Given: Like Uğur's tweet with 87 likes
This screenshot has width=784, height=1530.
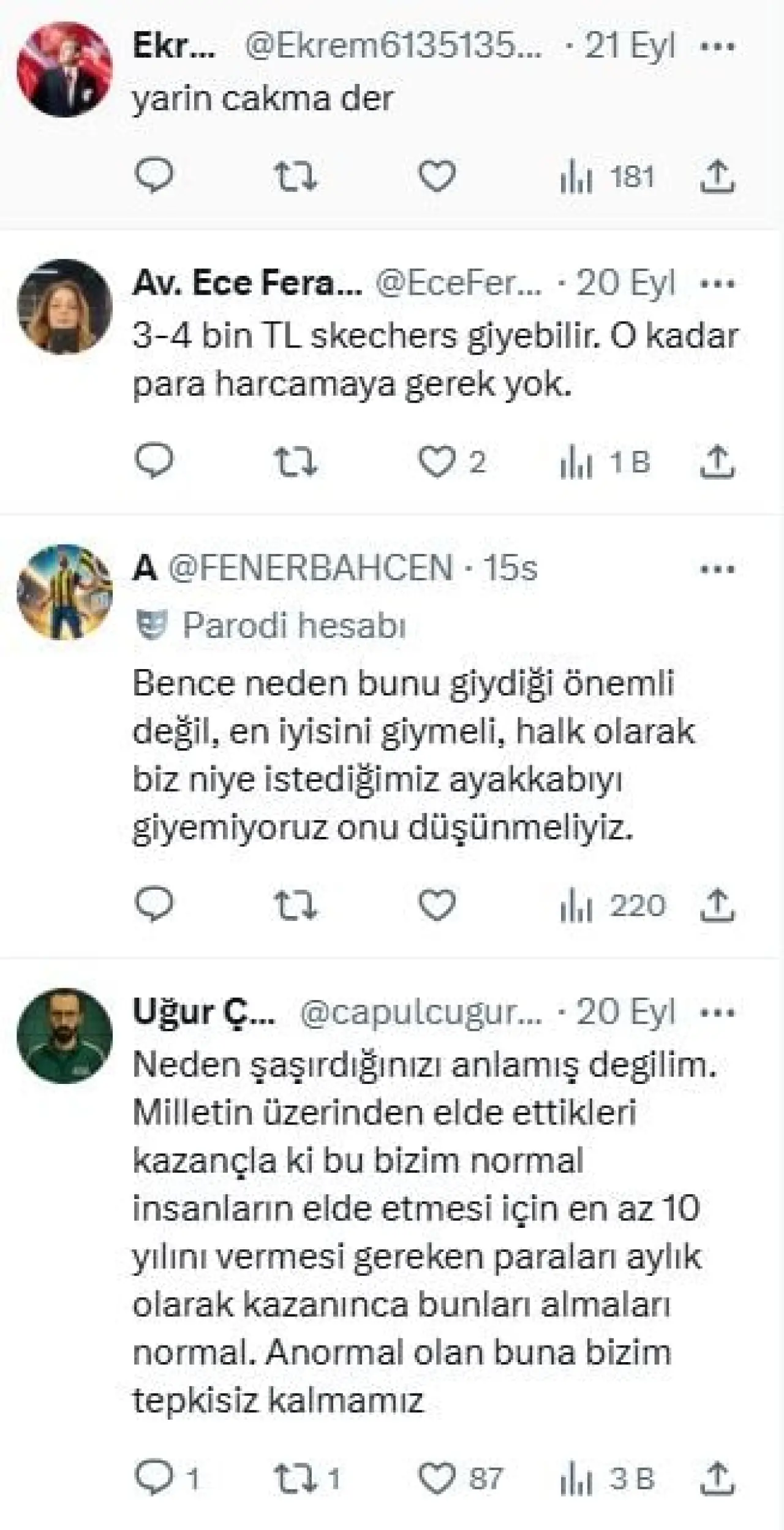Looking at the screenshot, I should tap(437, 1479).
